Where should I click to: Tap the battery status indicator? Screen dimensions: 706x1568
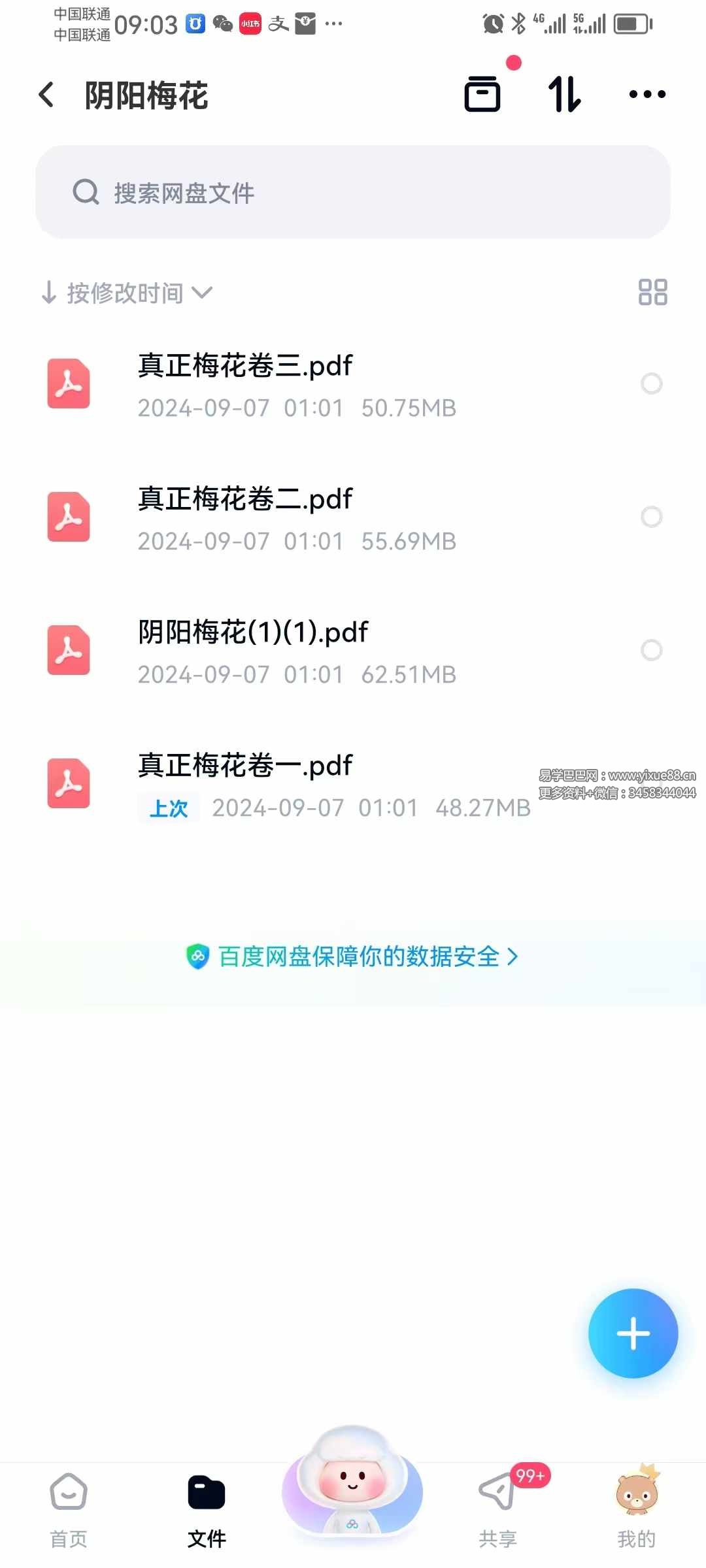pyautogui.click(x=631, y=24)
